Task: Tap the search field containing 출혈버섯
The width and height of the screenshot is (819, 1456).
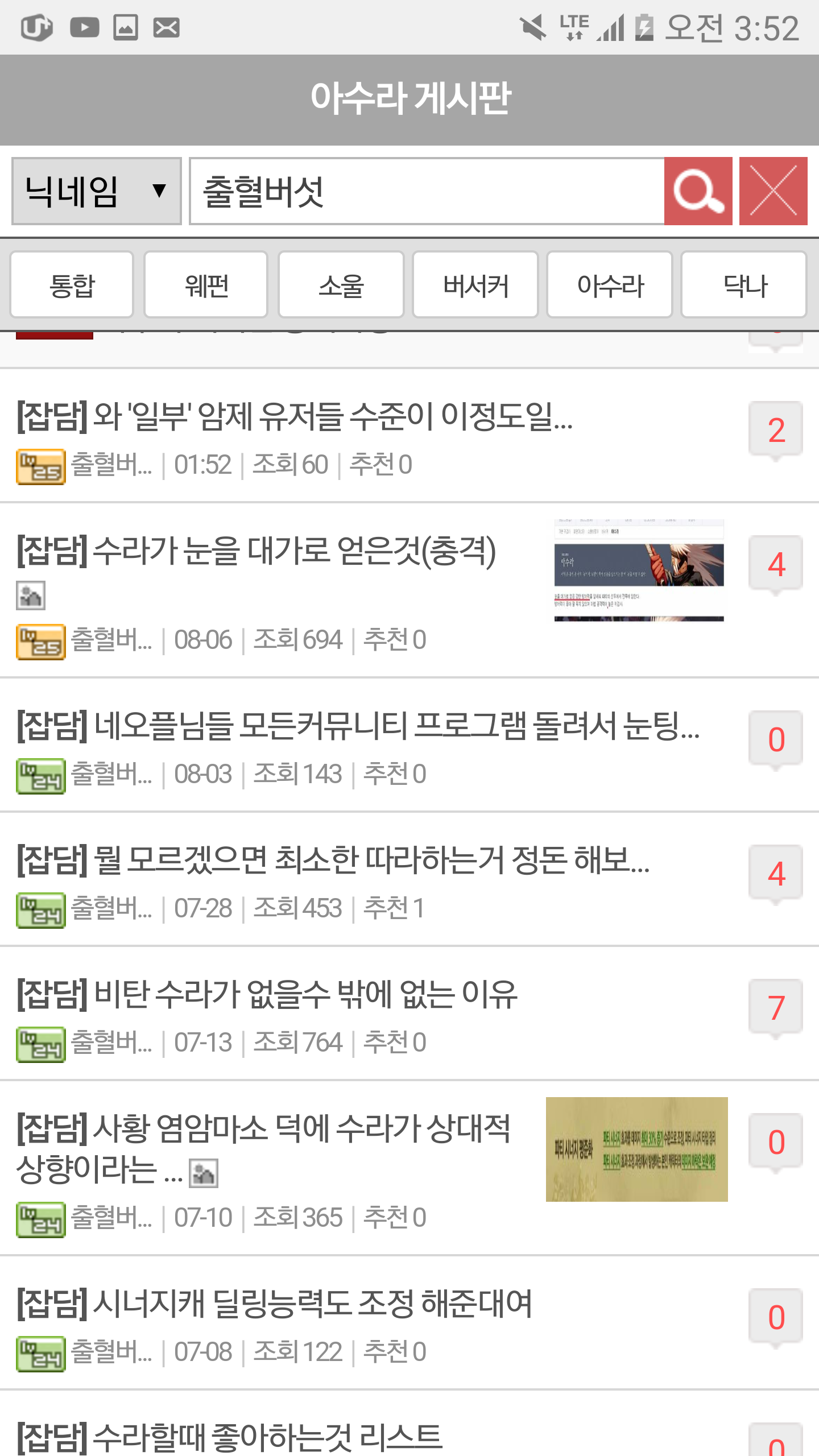Action: 427,191
